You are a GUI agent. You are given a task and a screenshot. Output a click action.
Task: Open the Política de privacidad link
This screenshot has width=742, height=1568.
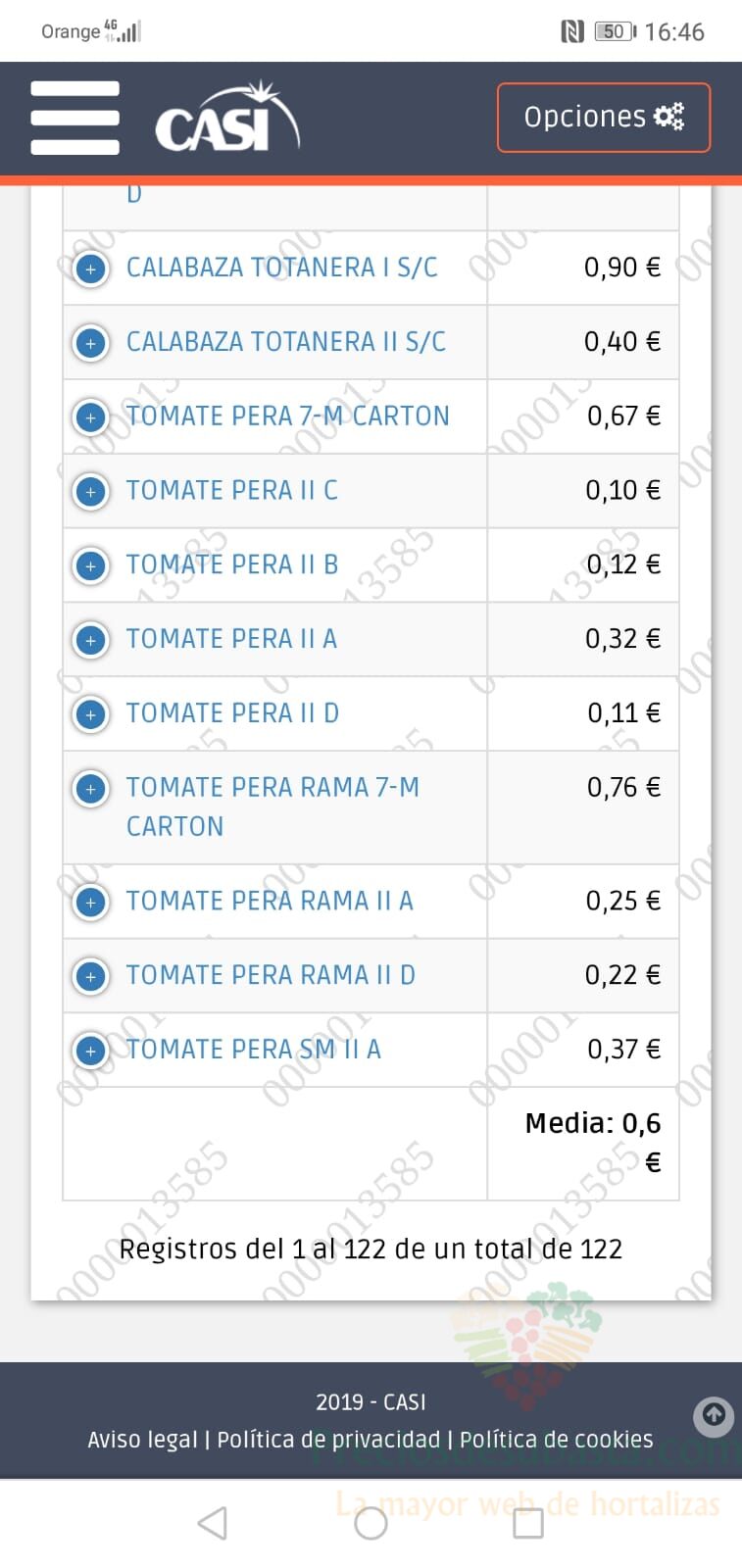(328, 1440)
